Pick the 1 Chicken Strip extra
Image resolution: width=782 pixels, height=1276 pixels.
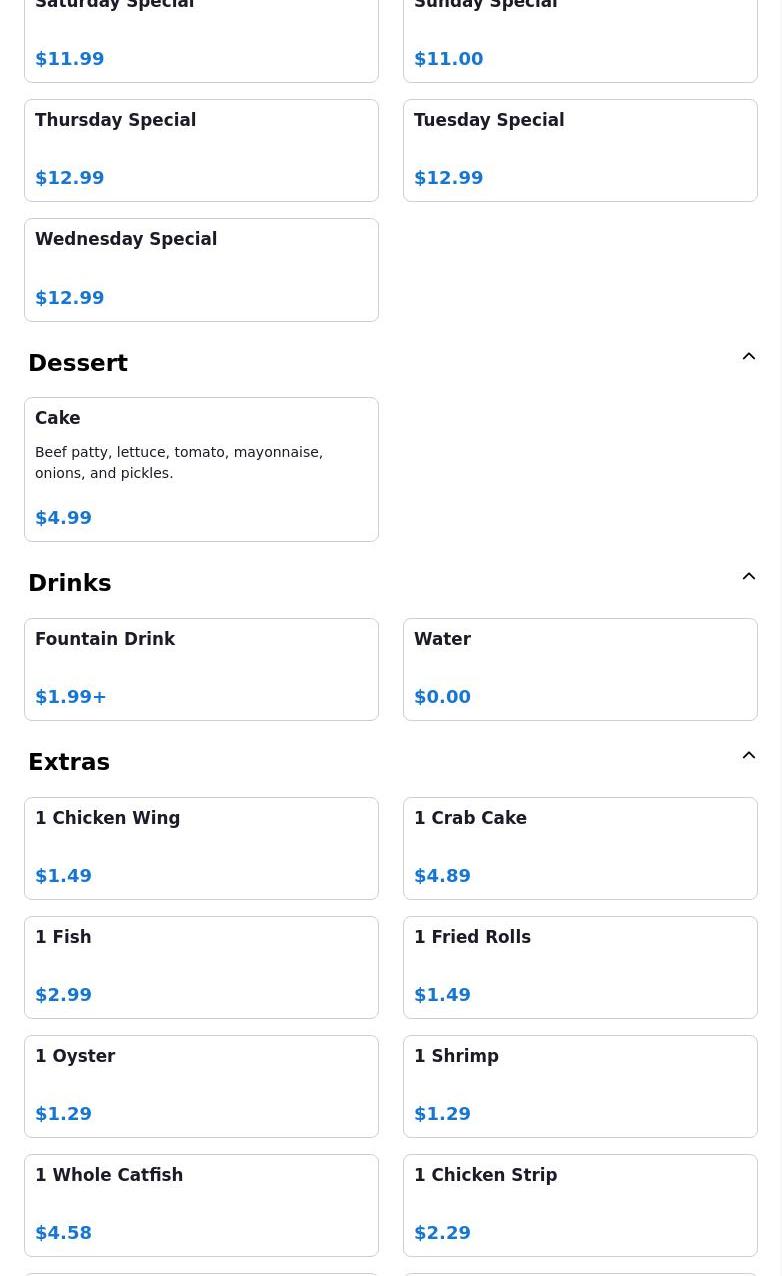click(580, 1205)
